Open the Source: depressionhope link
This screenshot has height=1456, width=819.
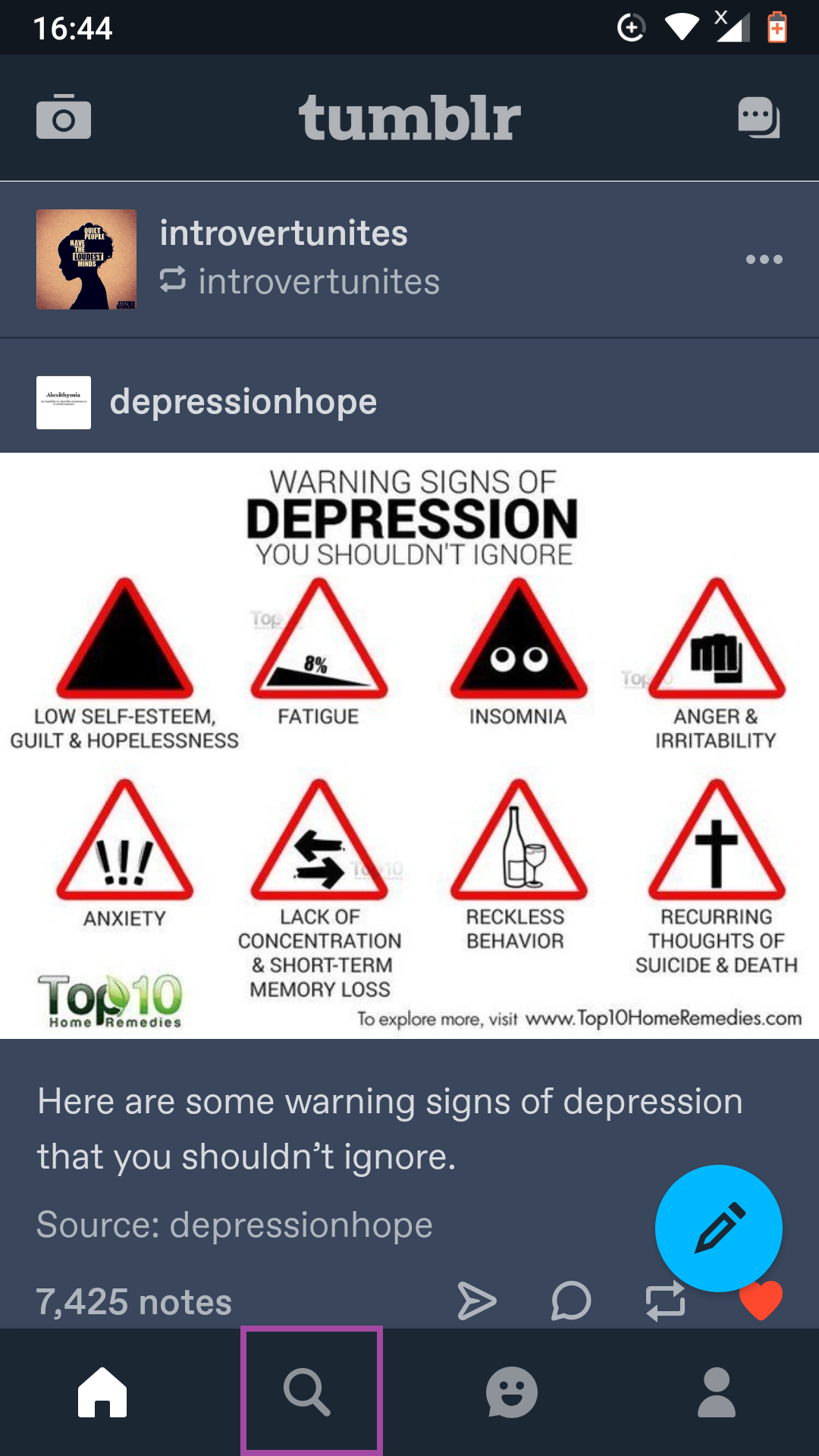(x=234, y=1225)
